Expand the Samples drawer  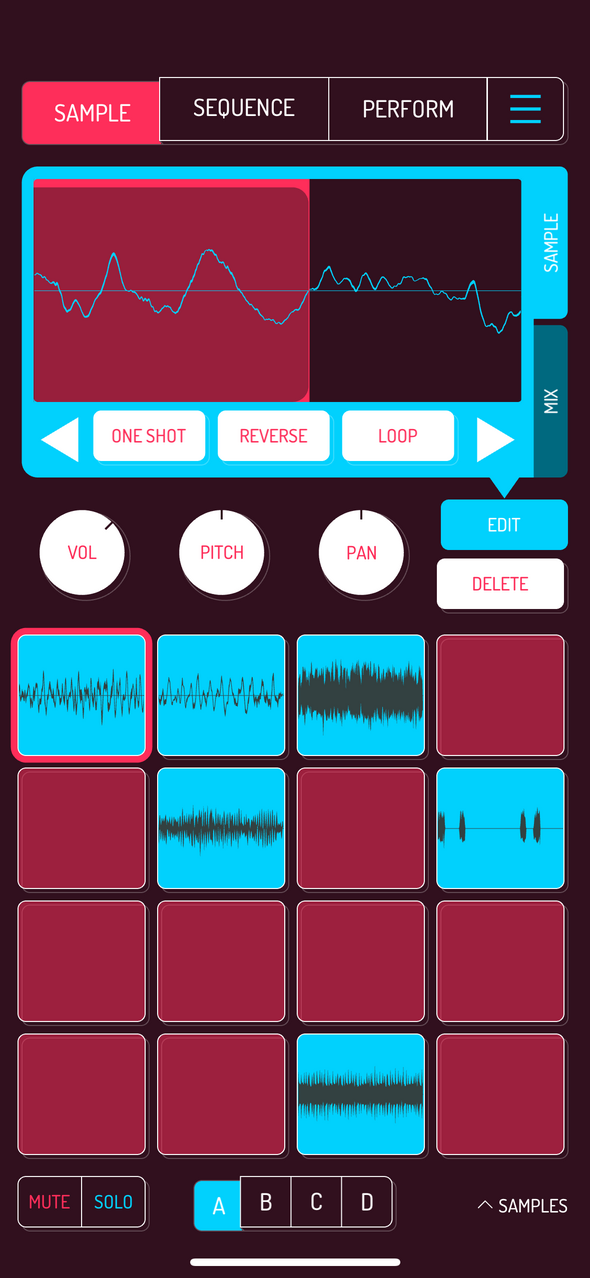(x=522, y=1206)
